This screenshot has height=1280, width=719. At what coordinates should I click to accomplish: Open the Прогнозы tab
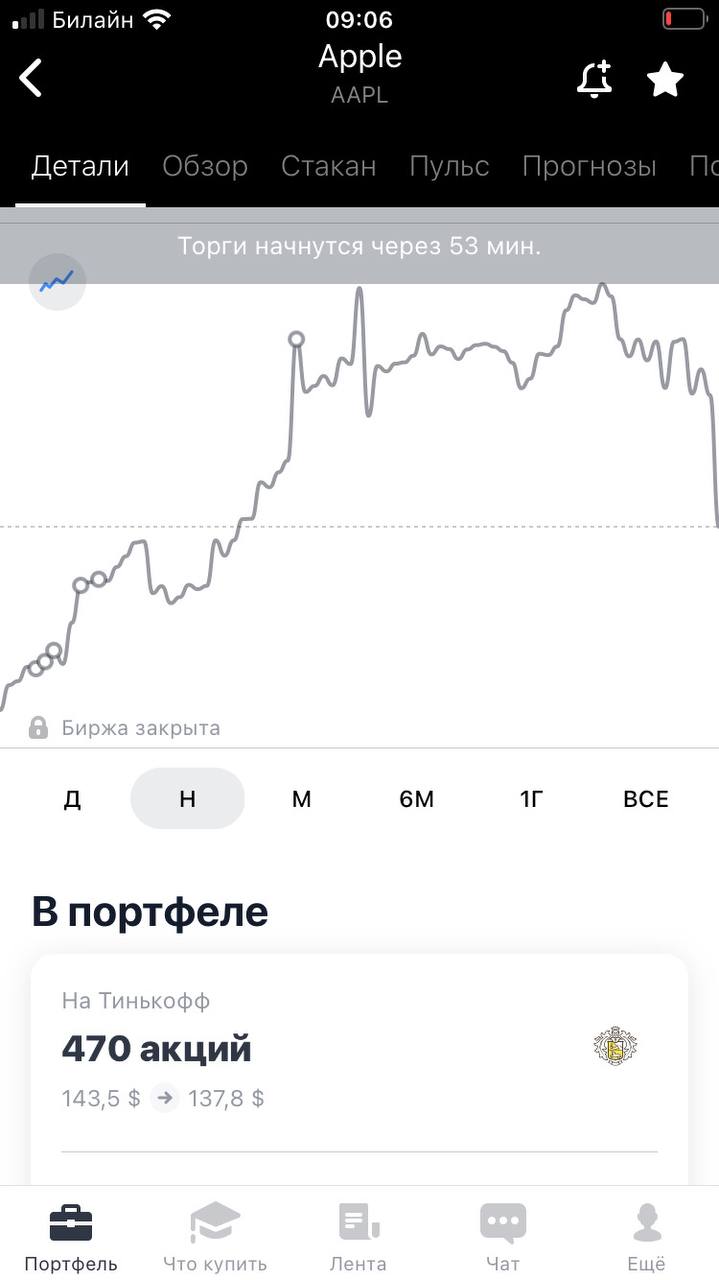[x=589, y=166]
